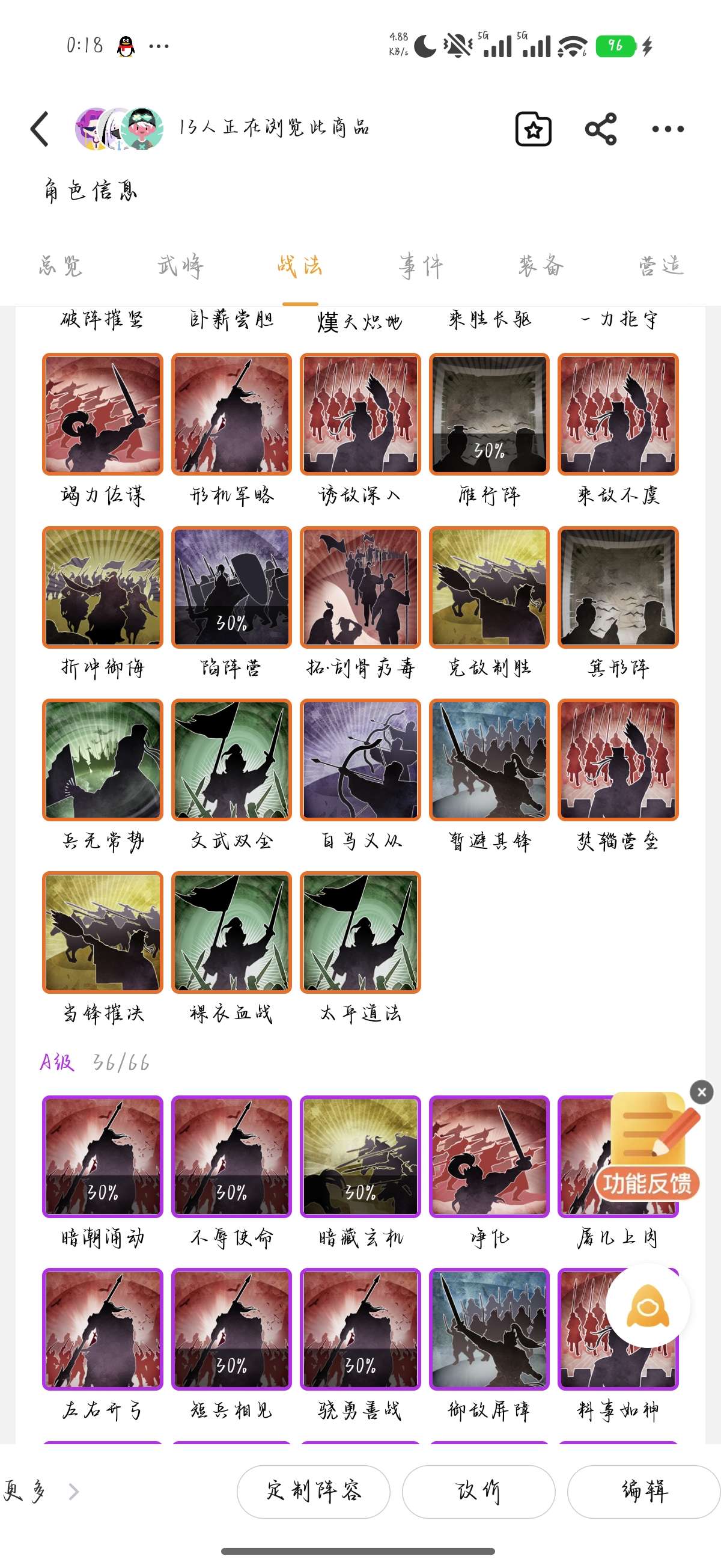This screenshot has width=721, height=1568.
Task: Tap the 砍价 bargain button
Action: pyautogui.click(x=478, y=1491)
